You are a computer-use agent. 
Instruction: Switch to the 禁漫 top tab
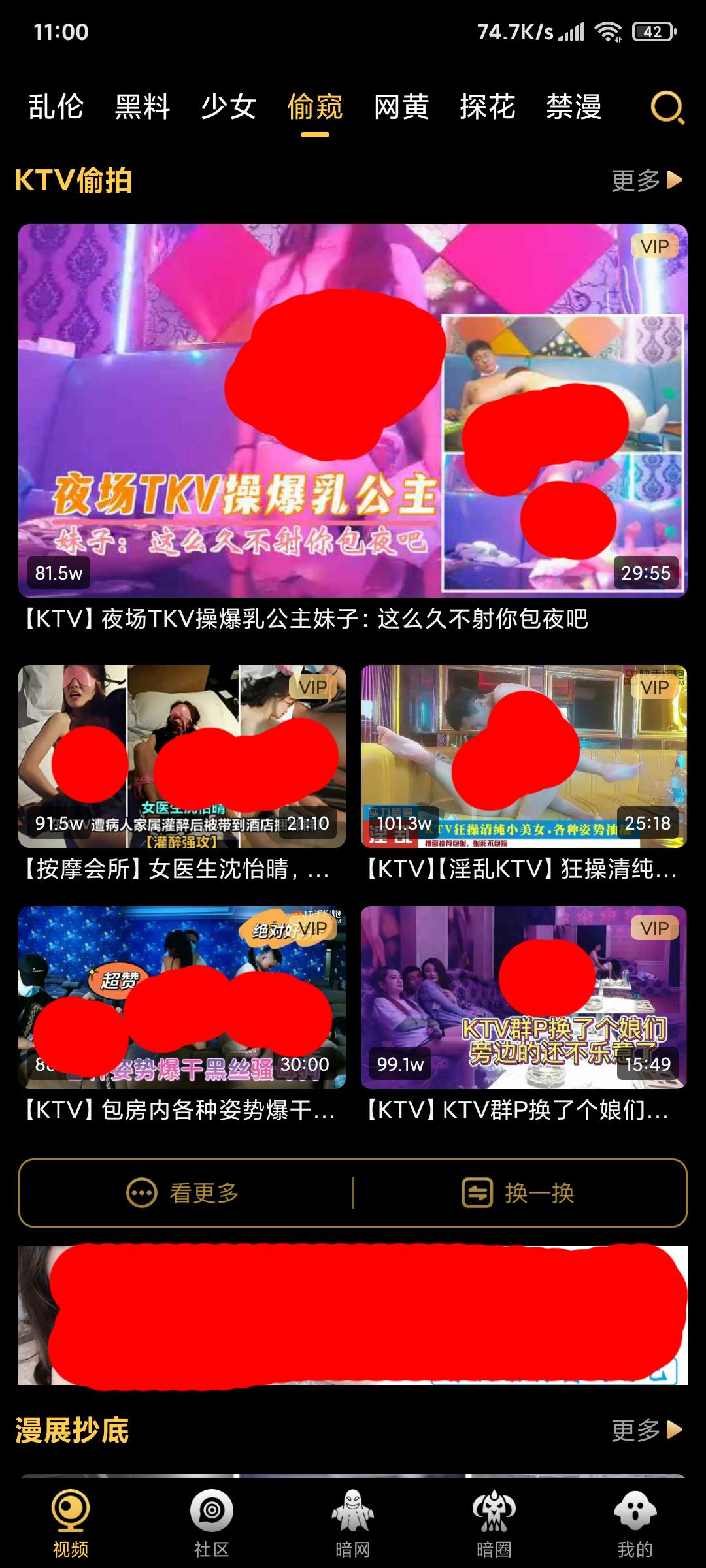tap(574, 107)
